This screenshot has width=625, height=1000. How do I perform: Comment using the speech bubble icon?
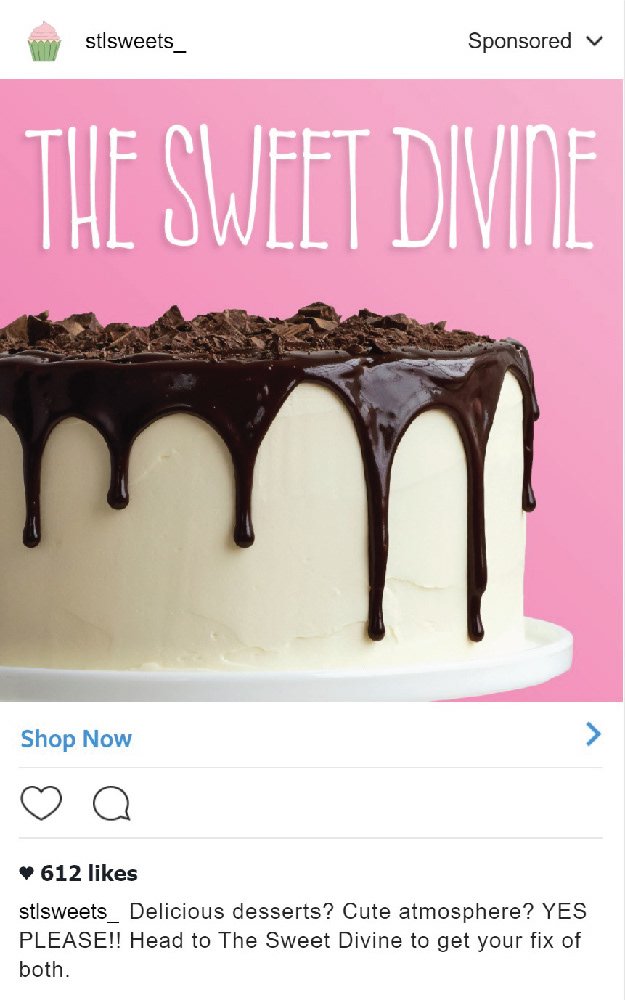pyautogui.click(x=112, y=804)
